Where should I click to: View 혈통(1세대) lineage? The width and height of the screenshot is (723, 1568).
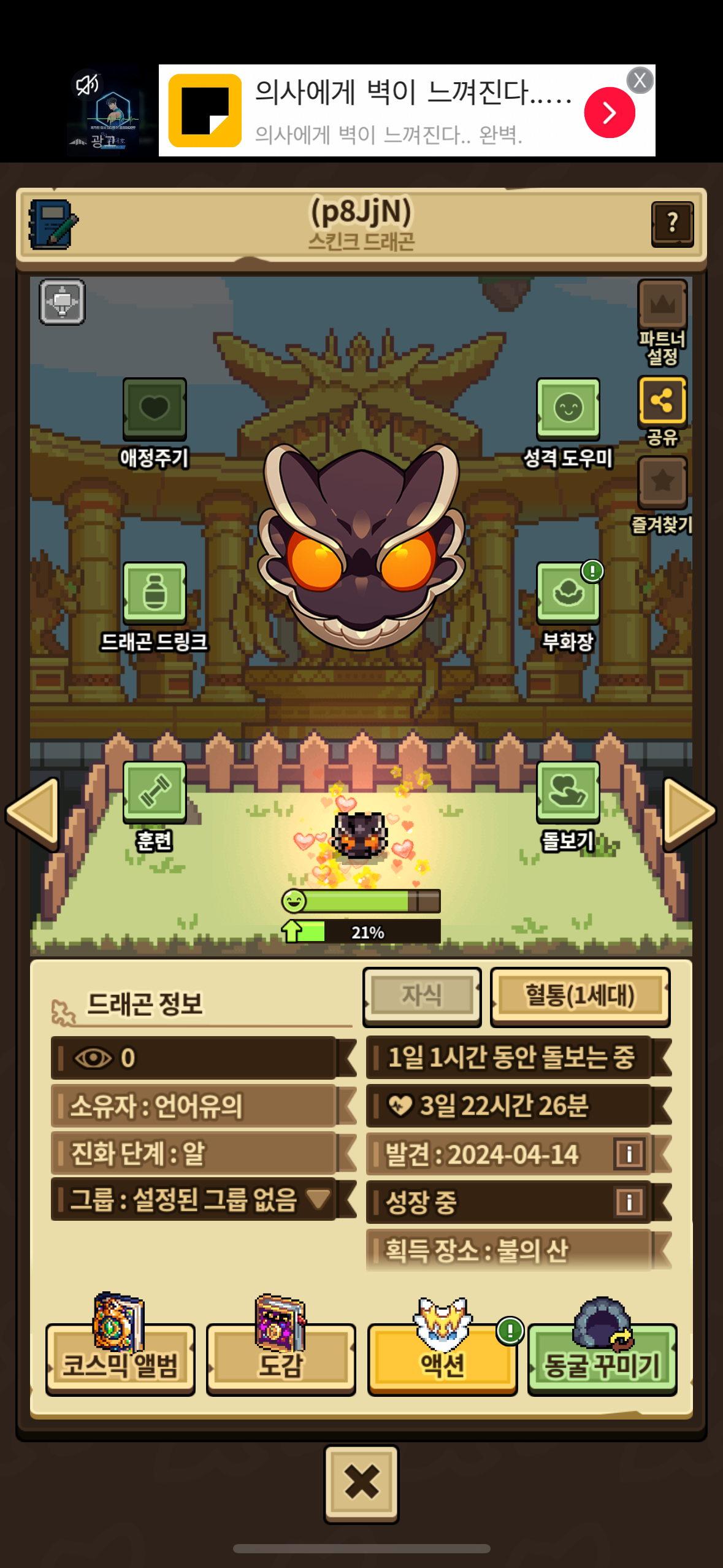(x=580, y=996)
